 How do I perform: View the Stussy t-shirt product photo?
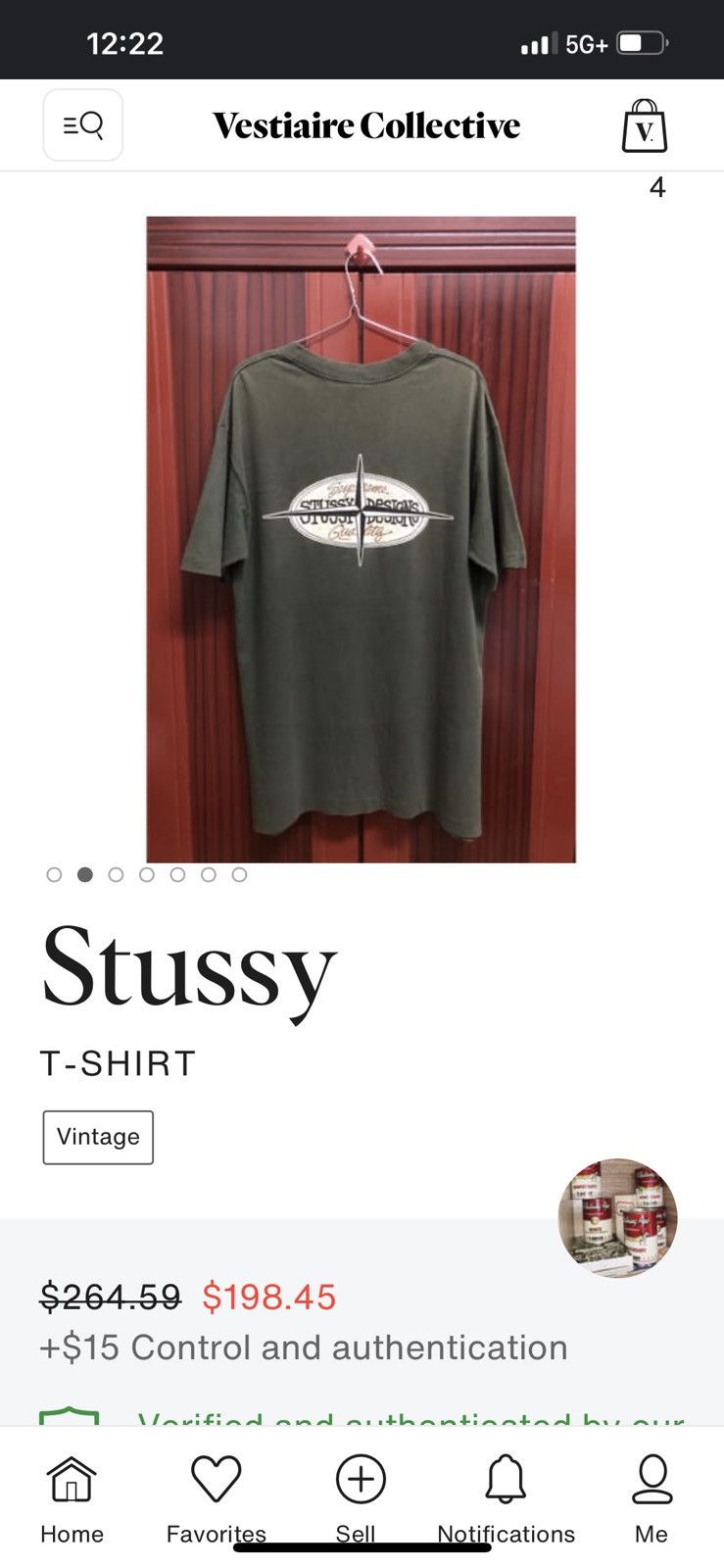362,539
